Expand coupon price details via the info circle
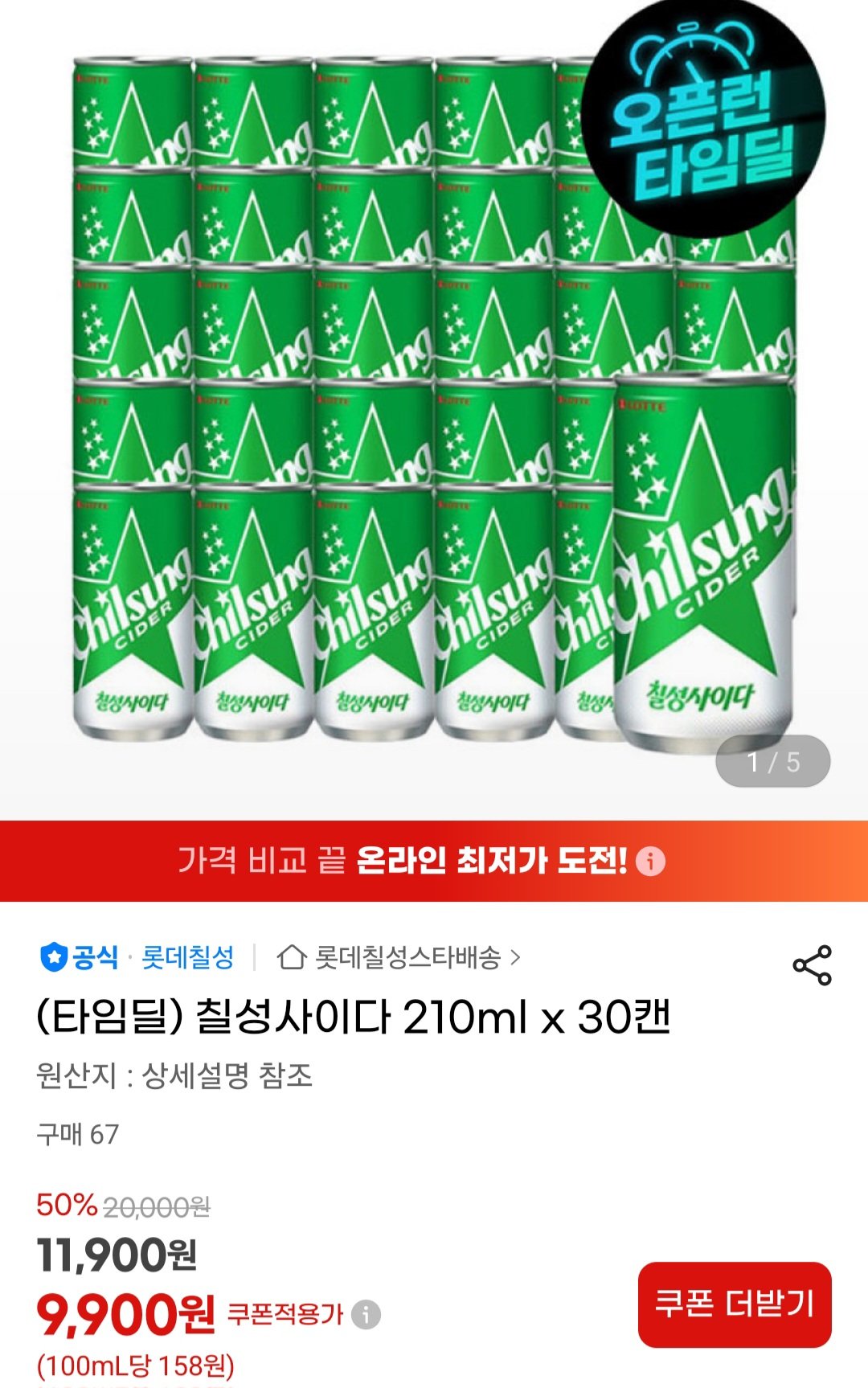Viewport: 868px width, 1388px height. 366,1312
